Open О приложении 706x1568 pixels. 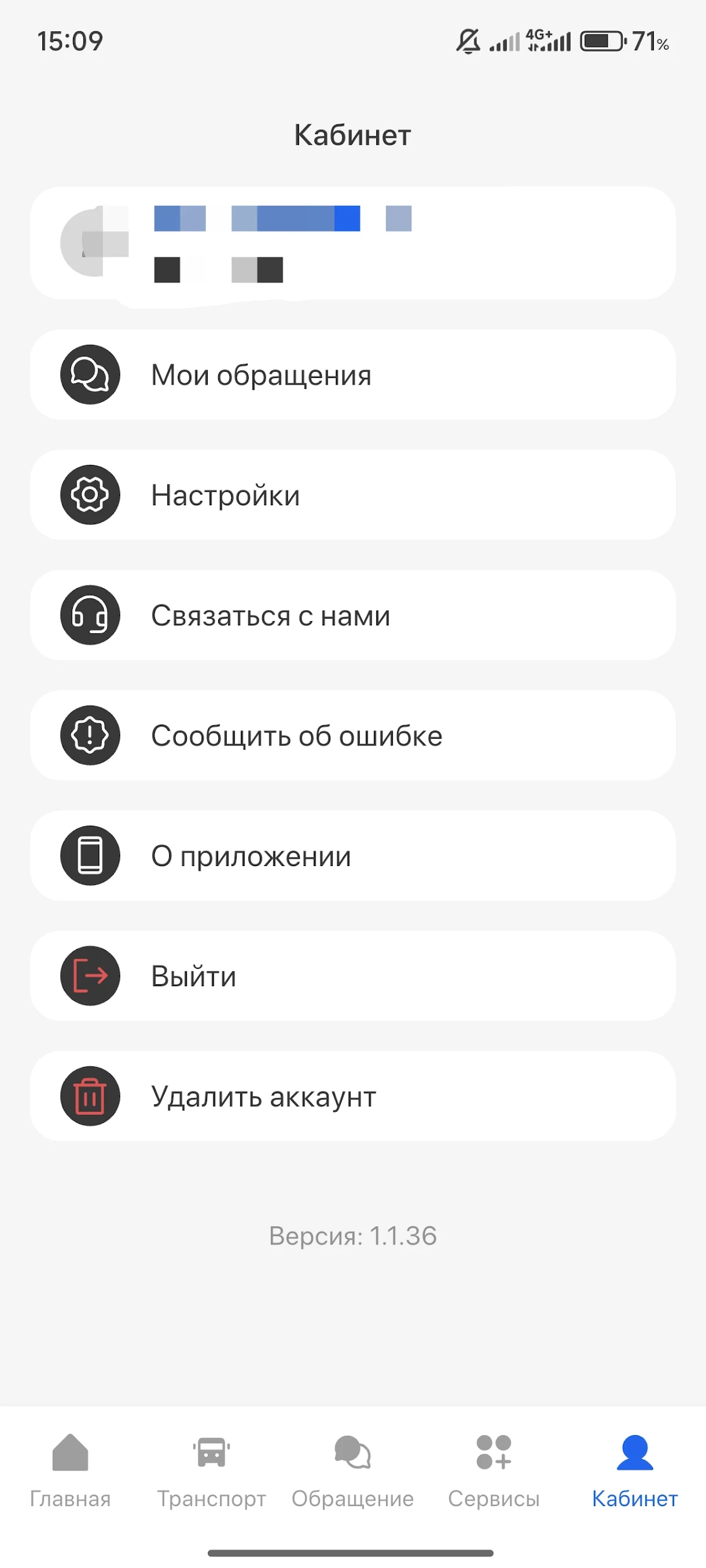(x=352, y=856)
